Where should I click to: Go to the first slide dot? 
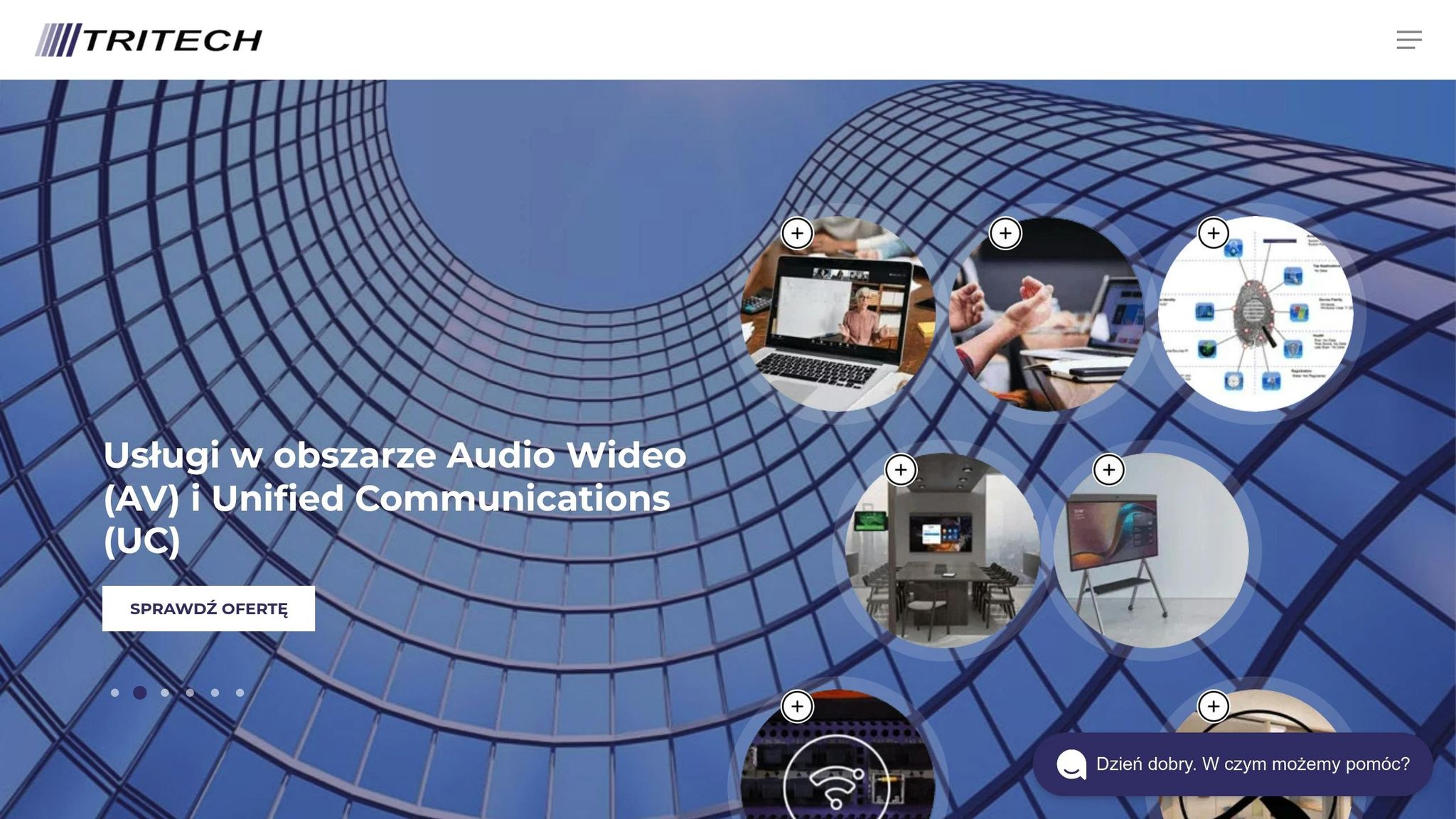coord(115,692)
